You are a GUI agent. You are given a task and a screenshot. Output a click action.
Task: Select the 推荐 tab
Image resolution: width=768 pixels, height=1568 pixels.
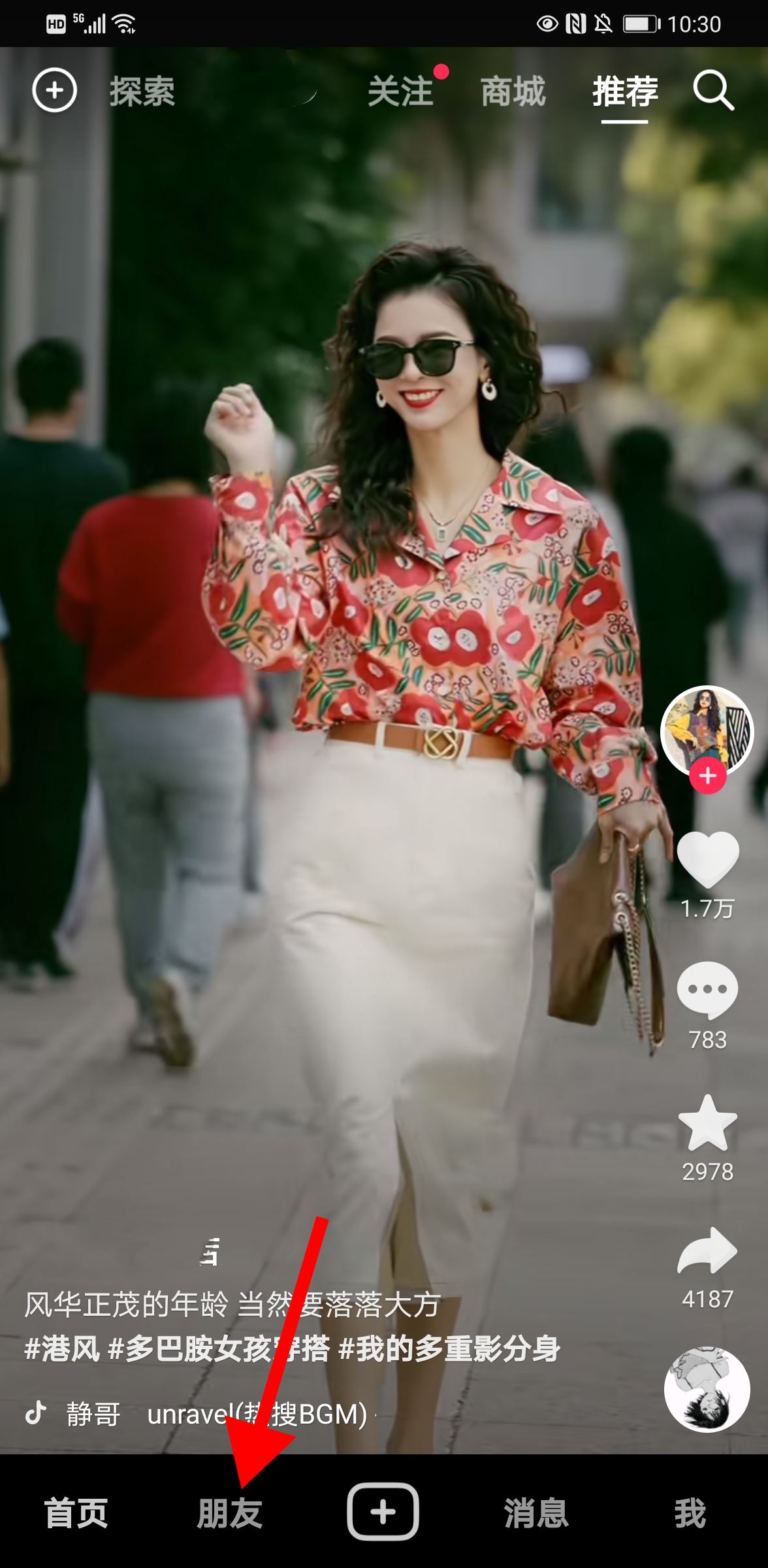tap(624, 91)
